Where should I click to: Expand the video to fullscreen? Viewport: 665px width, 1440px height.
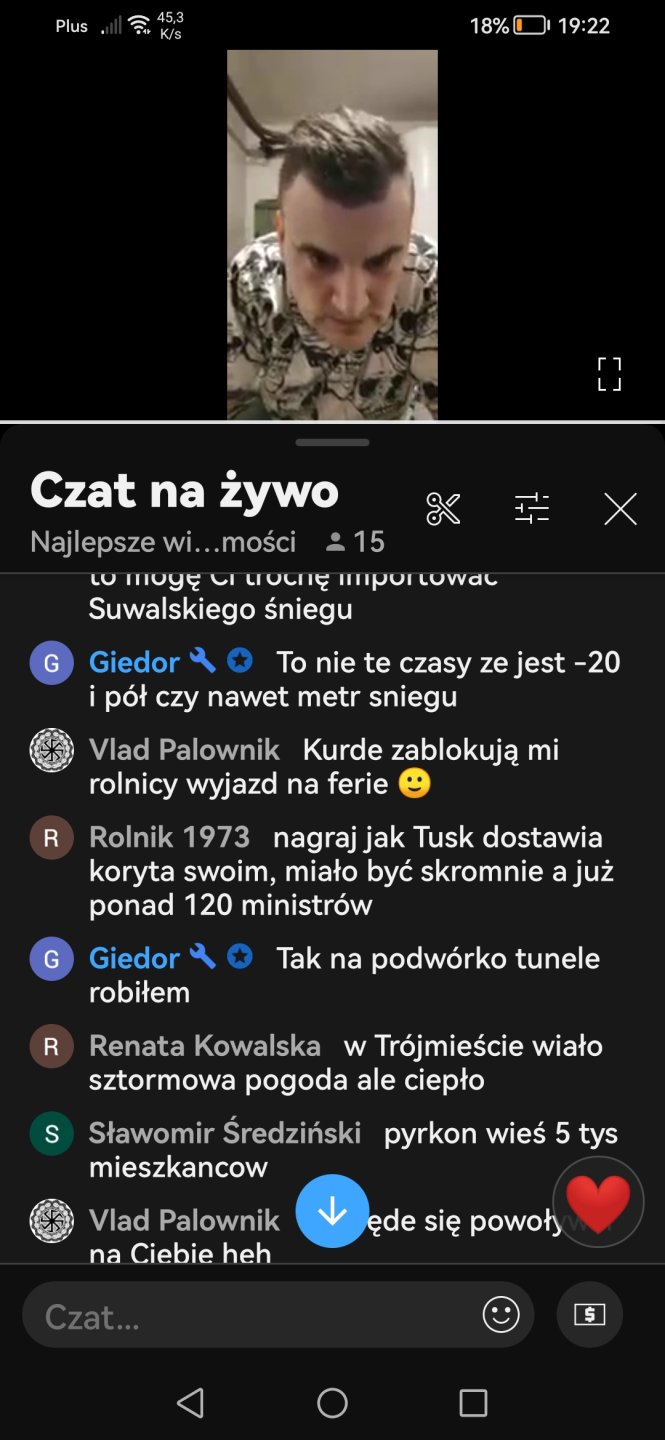(609, 374)
